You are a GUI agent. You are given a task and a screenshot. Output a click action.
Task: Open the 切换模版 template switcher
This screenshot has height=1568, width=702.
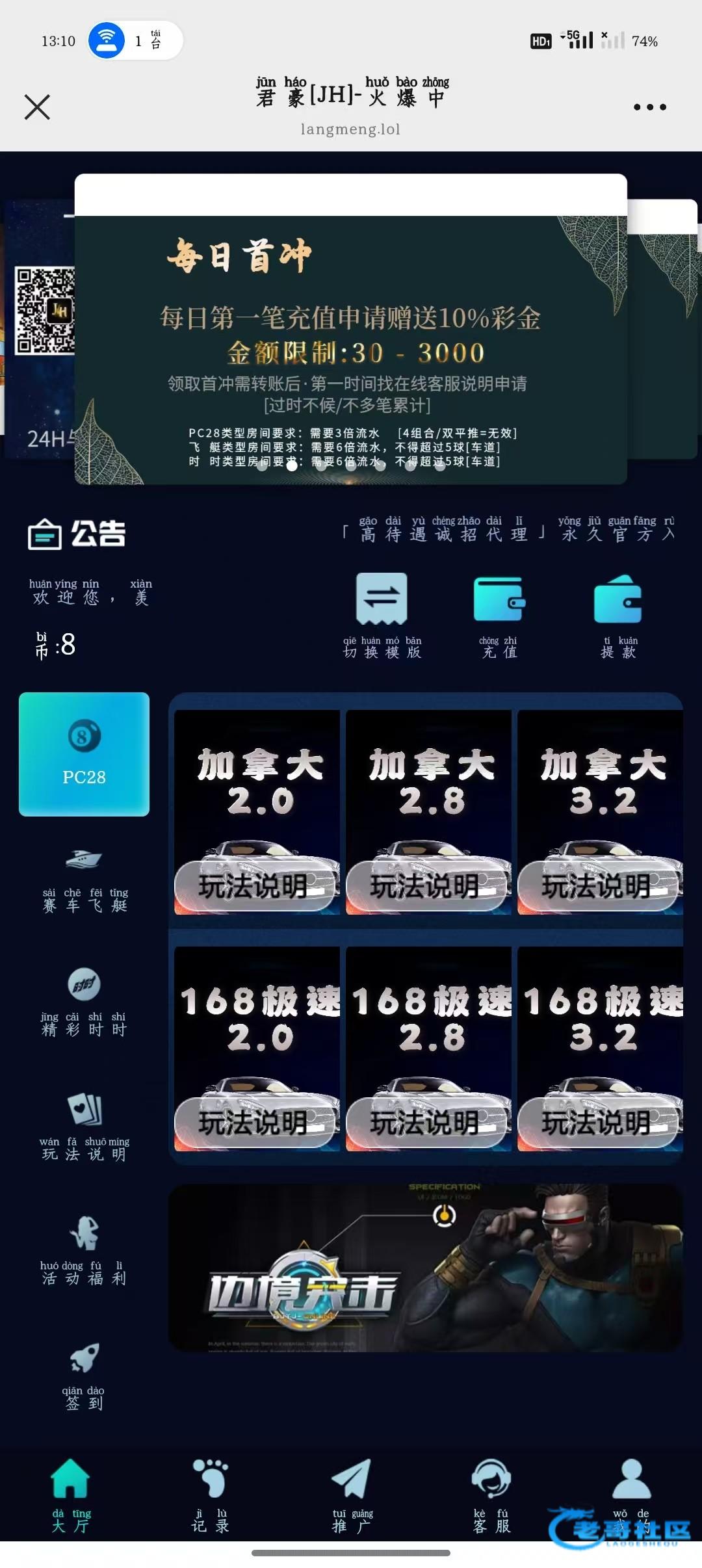tap(382, 614)
